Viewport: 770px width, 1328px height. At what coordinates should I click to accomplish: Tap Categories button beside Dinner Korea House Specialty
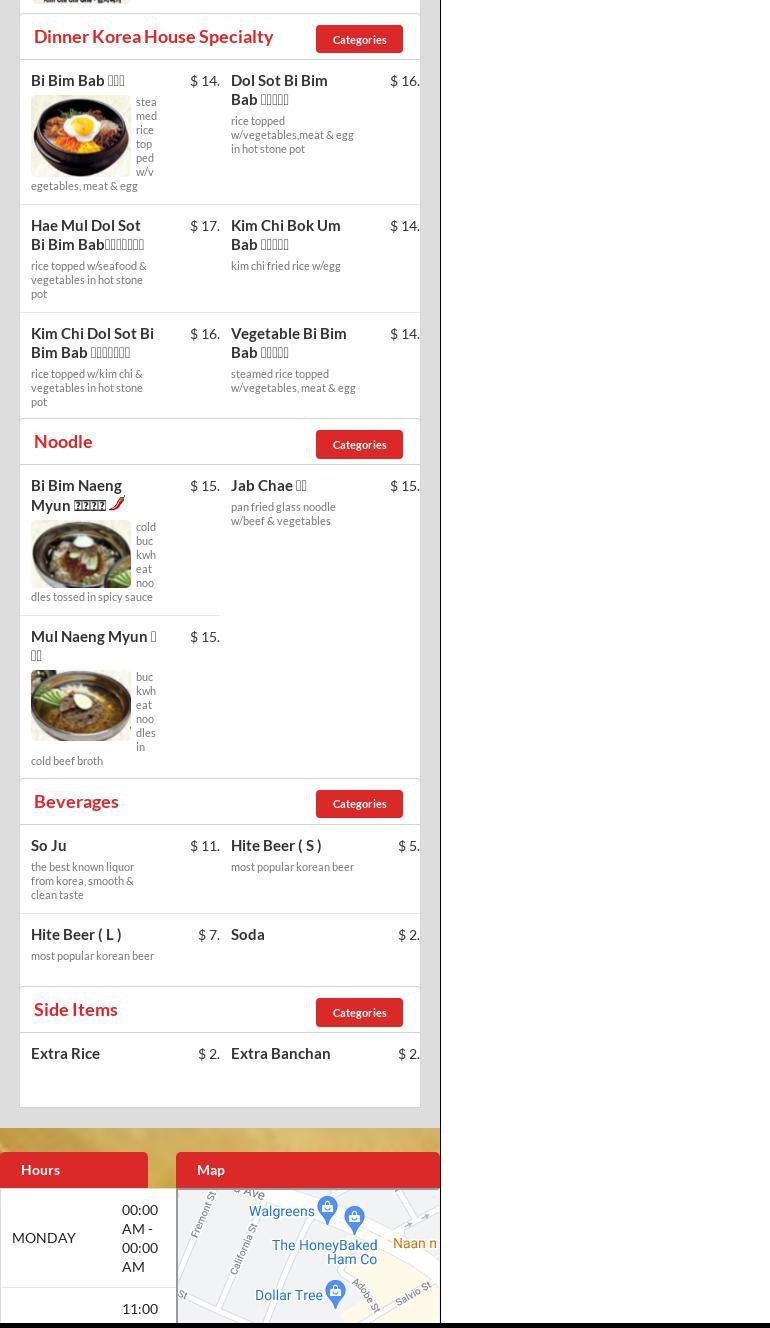(359, 39)
